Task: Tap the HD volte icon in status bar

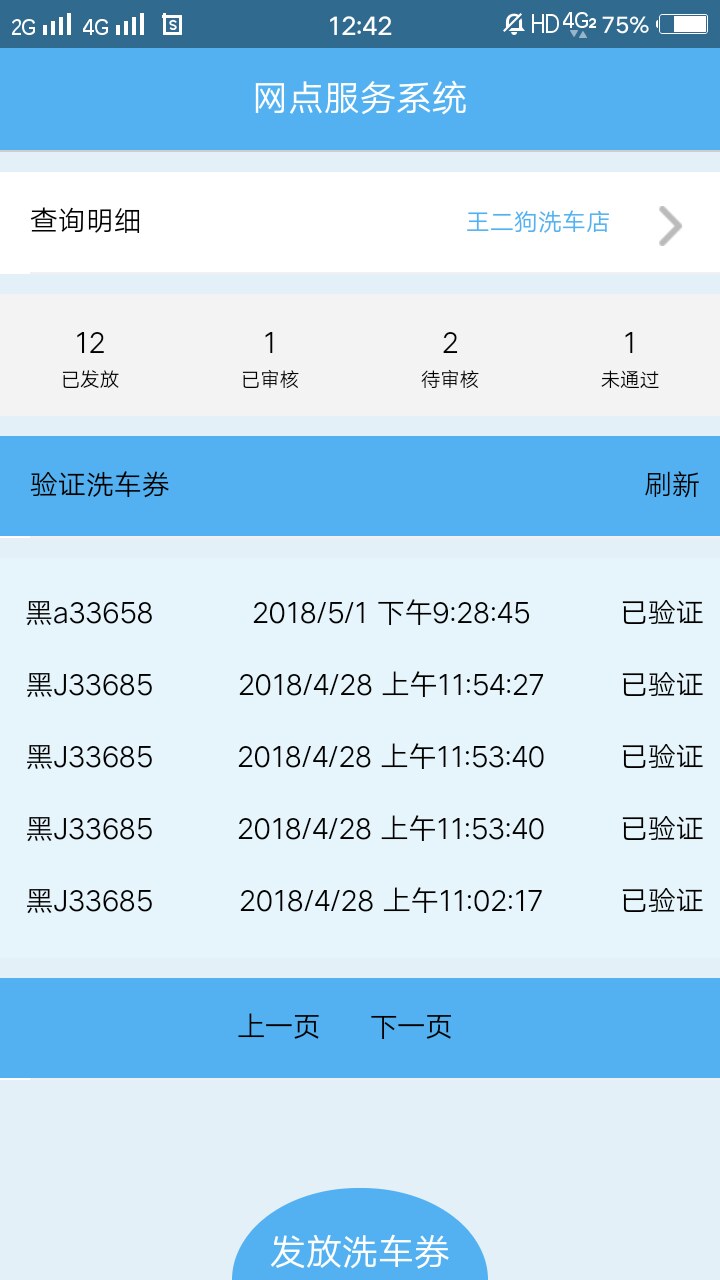Action: [x=544, y=23]
